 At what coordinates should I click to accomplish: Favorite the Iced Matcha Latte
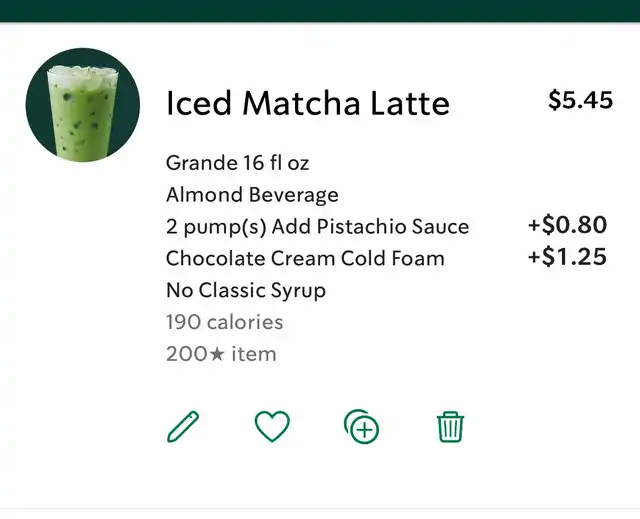pyautogui.click(x=271, y=427)
